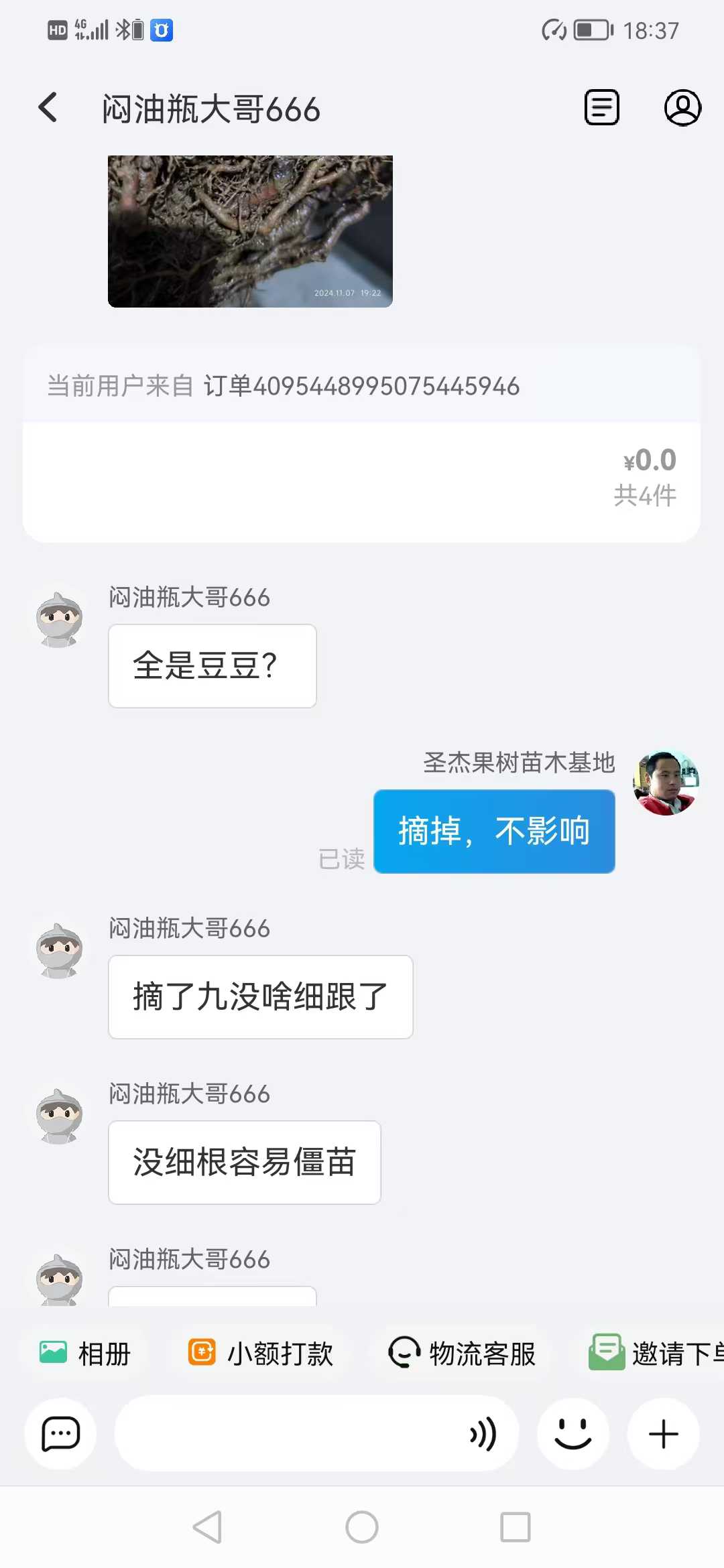
Task: Open the plus attachments menu
Action: (664, 1434)
